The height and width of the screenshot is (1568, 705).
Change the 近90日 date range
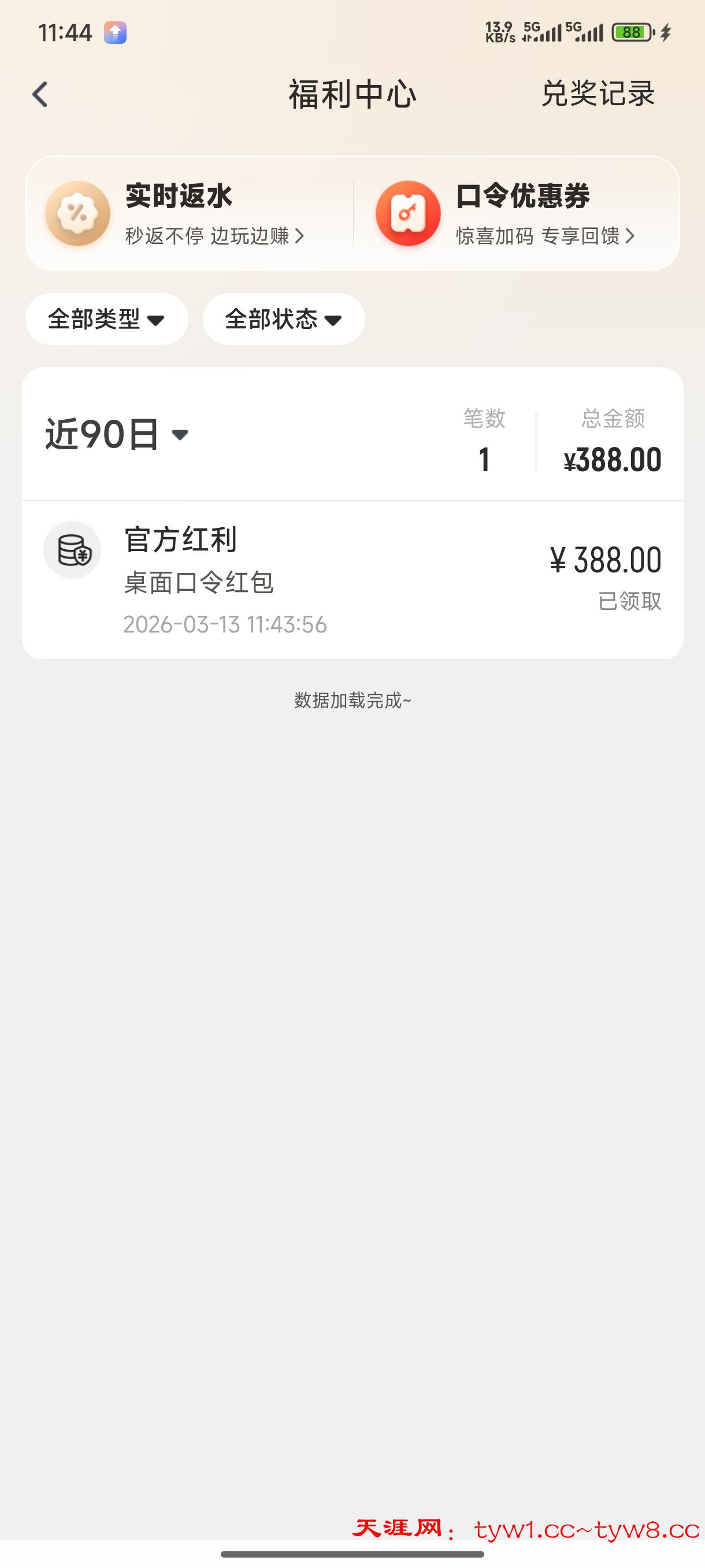pos(117,435)
